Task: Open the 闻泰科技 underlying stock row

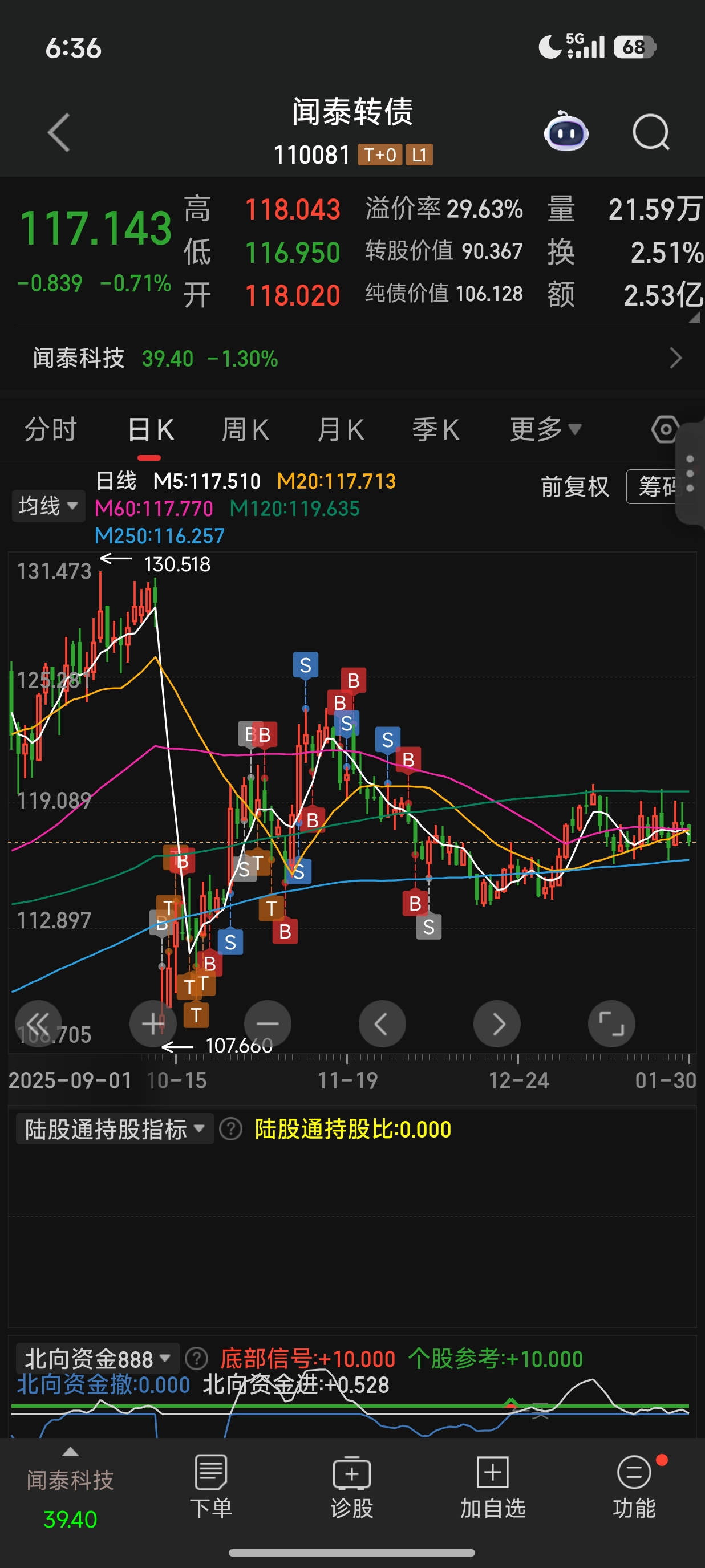Action: [x=352, y=358]
